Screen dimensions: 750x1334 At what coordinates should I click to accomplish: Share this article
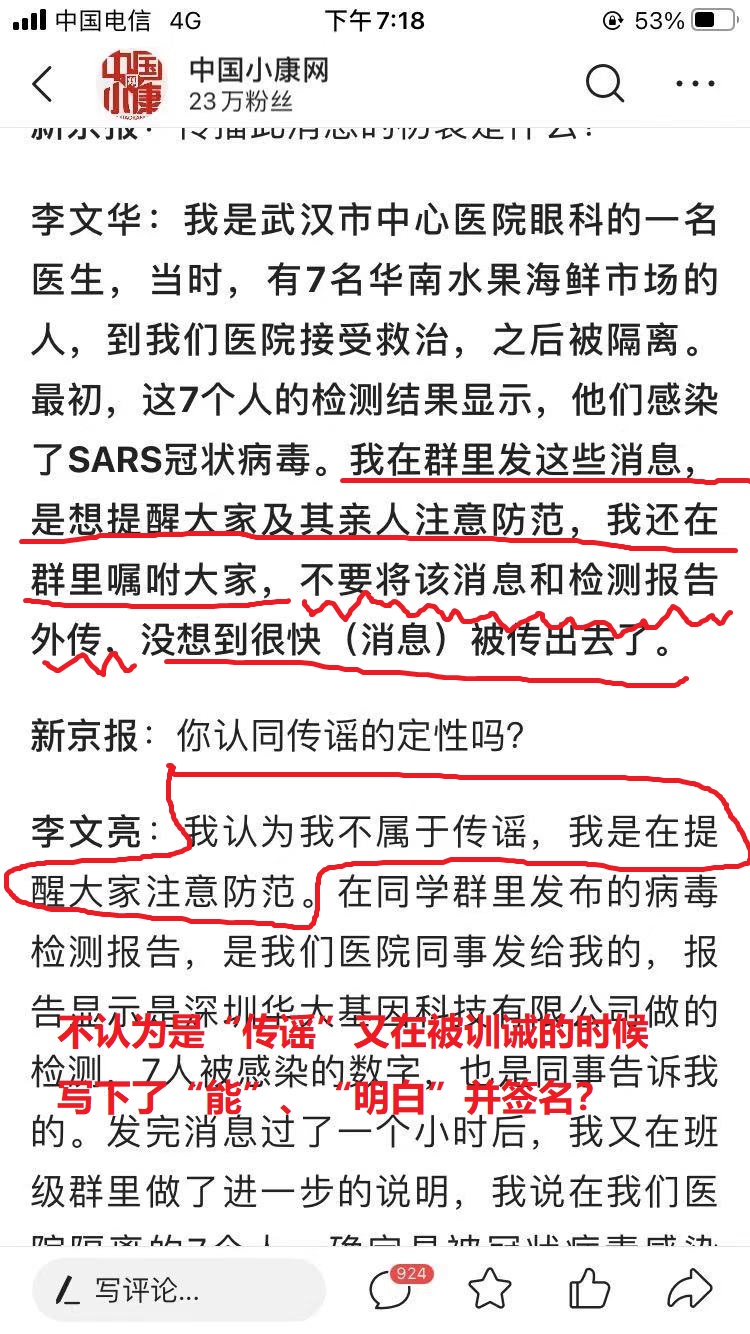(689, 1289)
